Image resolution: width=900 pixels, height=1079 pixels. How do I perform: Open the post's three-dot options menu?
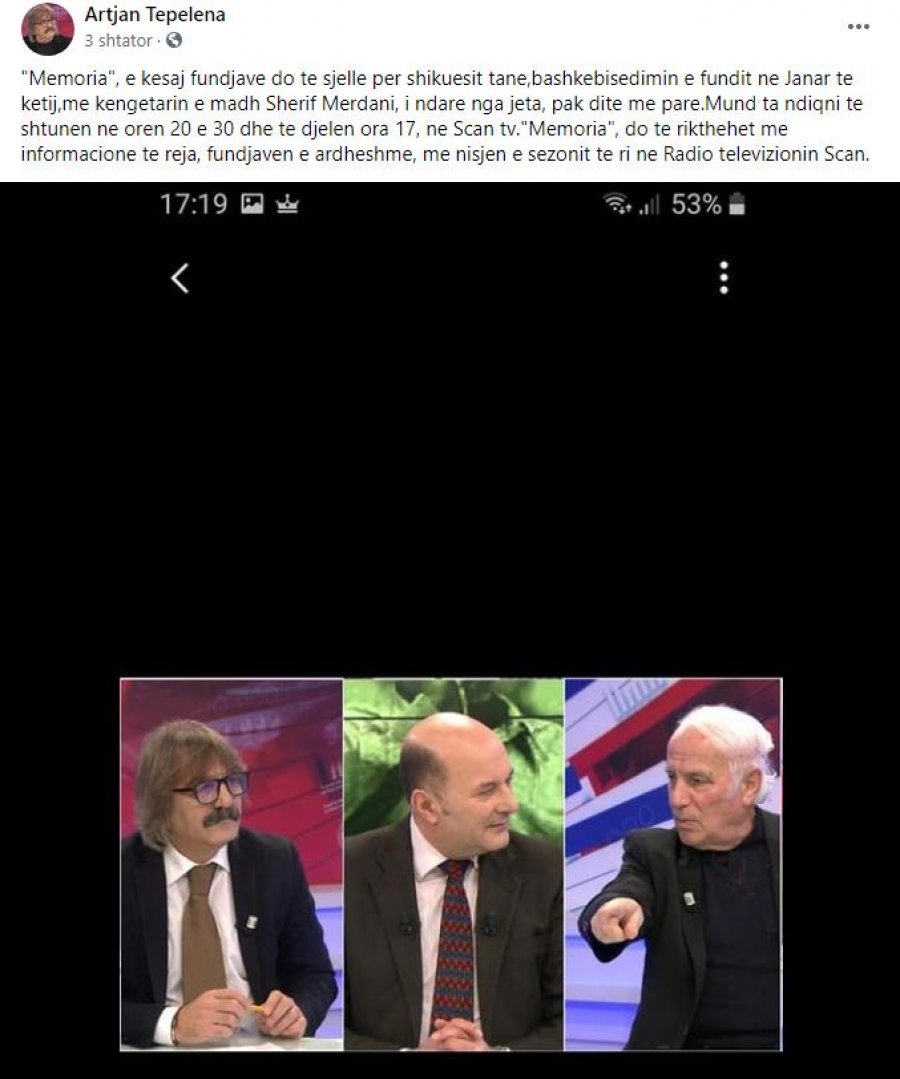pyautogui.click(x=858, y=27)
